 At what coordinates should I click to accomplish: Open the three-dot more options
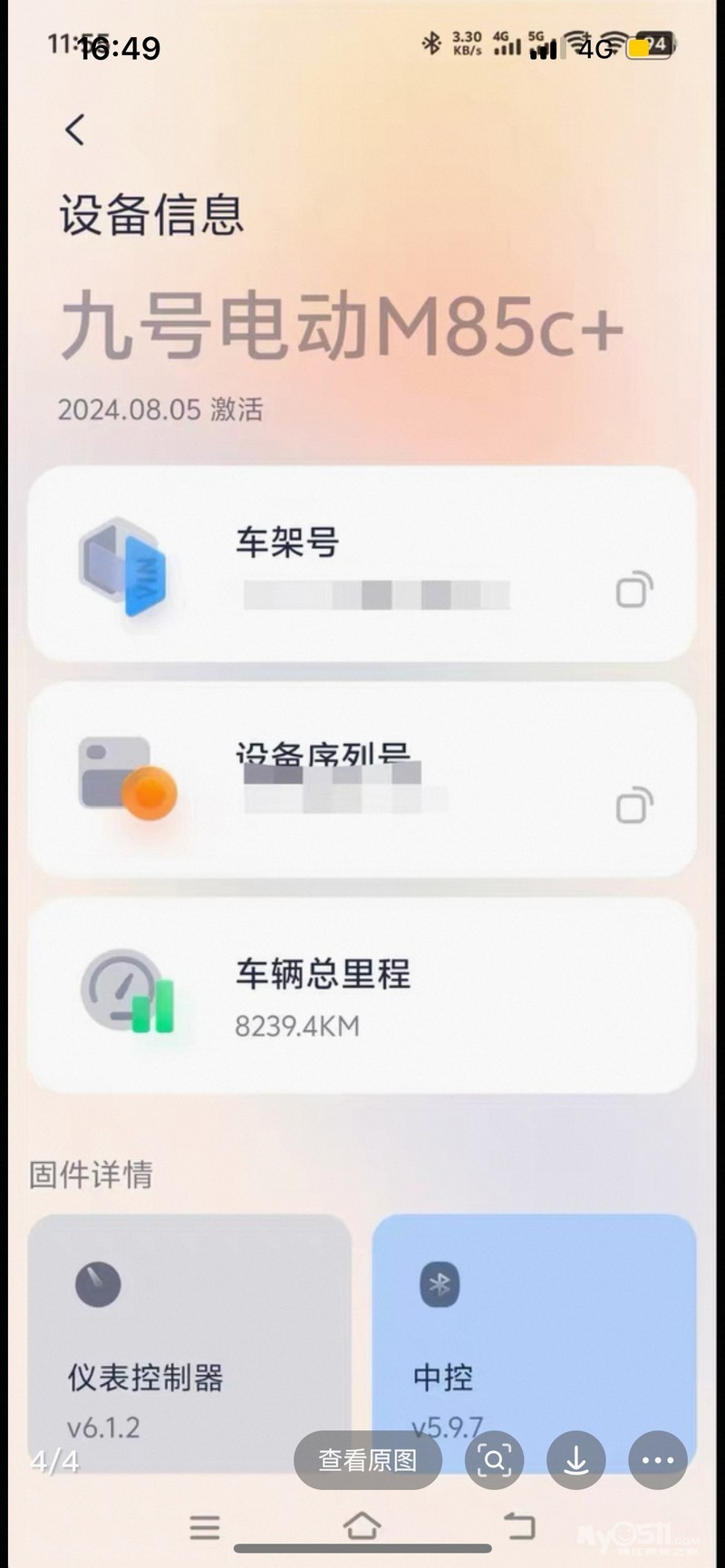(x=657, y=1460)
